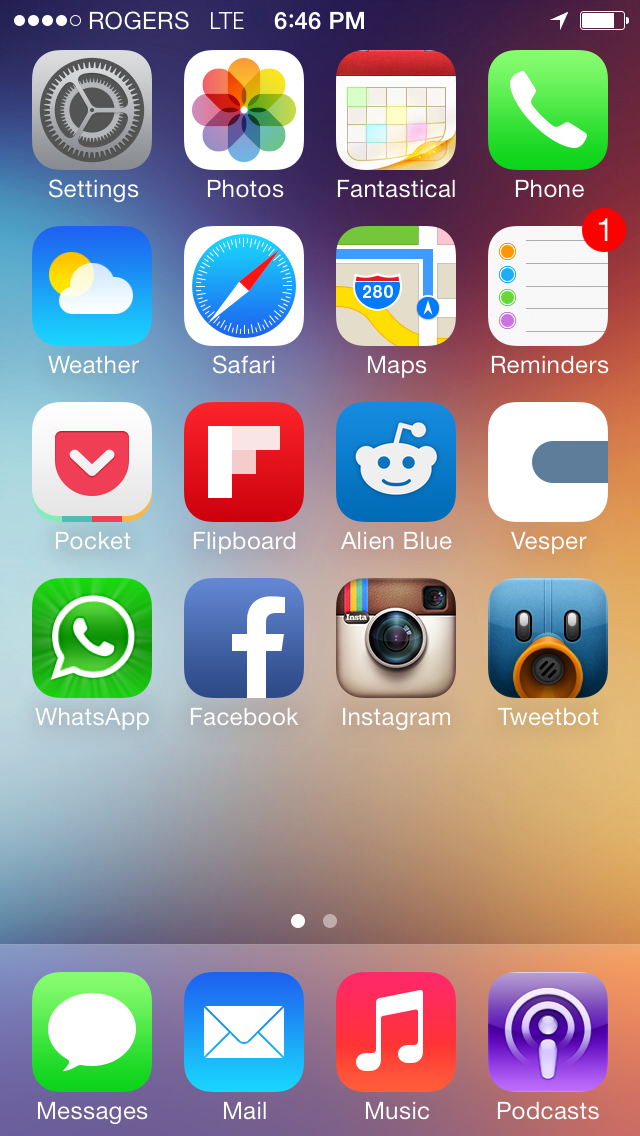Image resolution: width=640 pixels, height=1136 pixels.
Task: Open the Maps app
Action: [396, 286]
